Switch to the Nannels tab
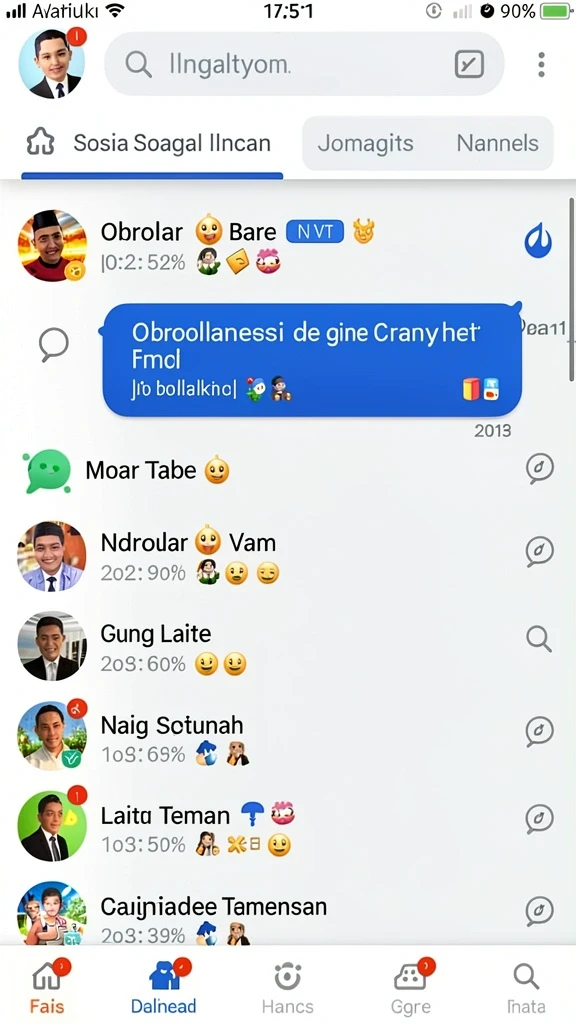 [x=498, y=144]
